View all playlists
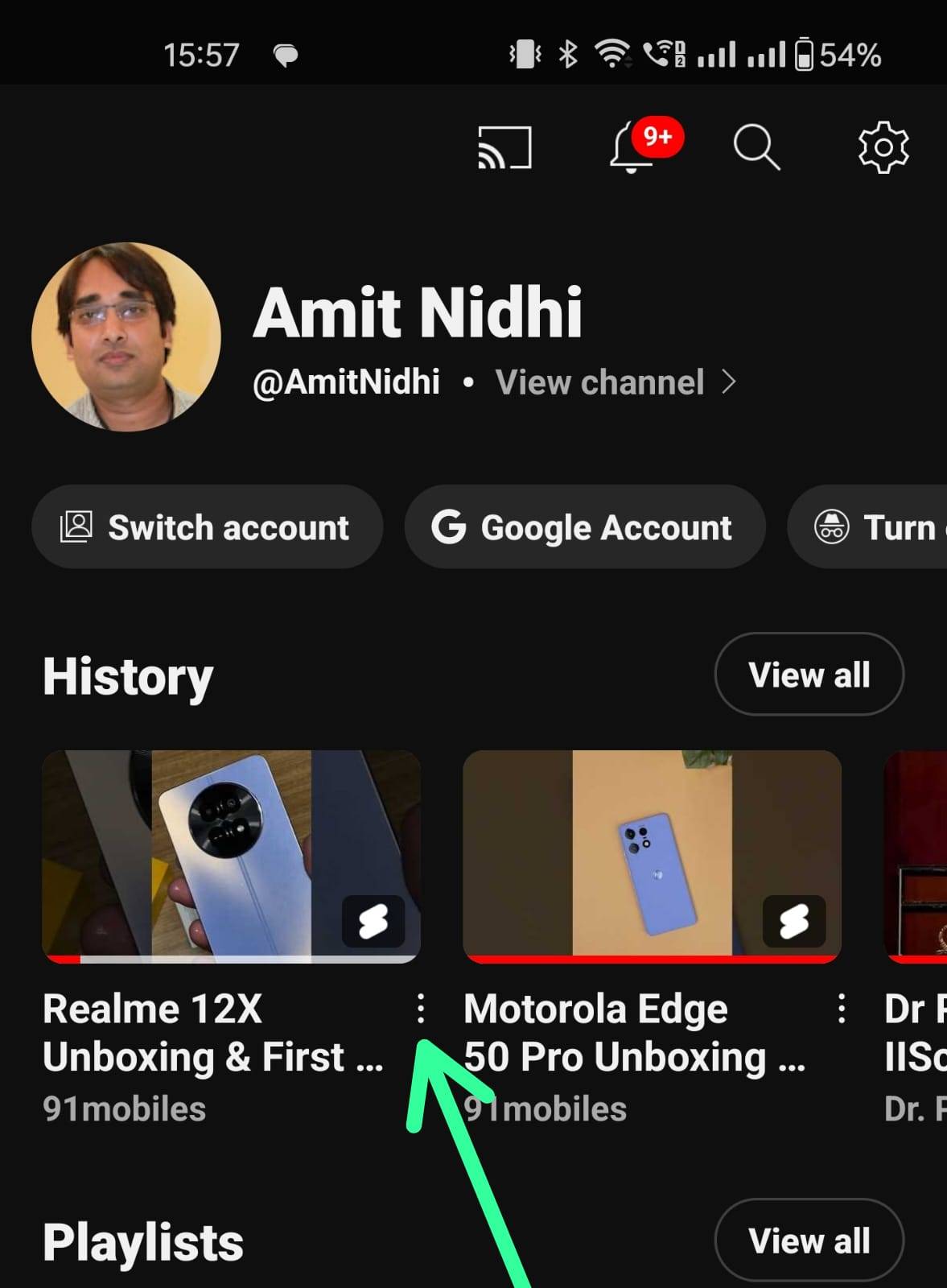Screen dimensions: 947x1288 [x=809, y=1241]
